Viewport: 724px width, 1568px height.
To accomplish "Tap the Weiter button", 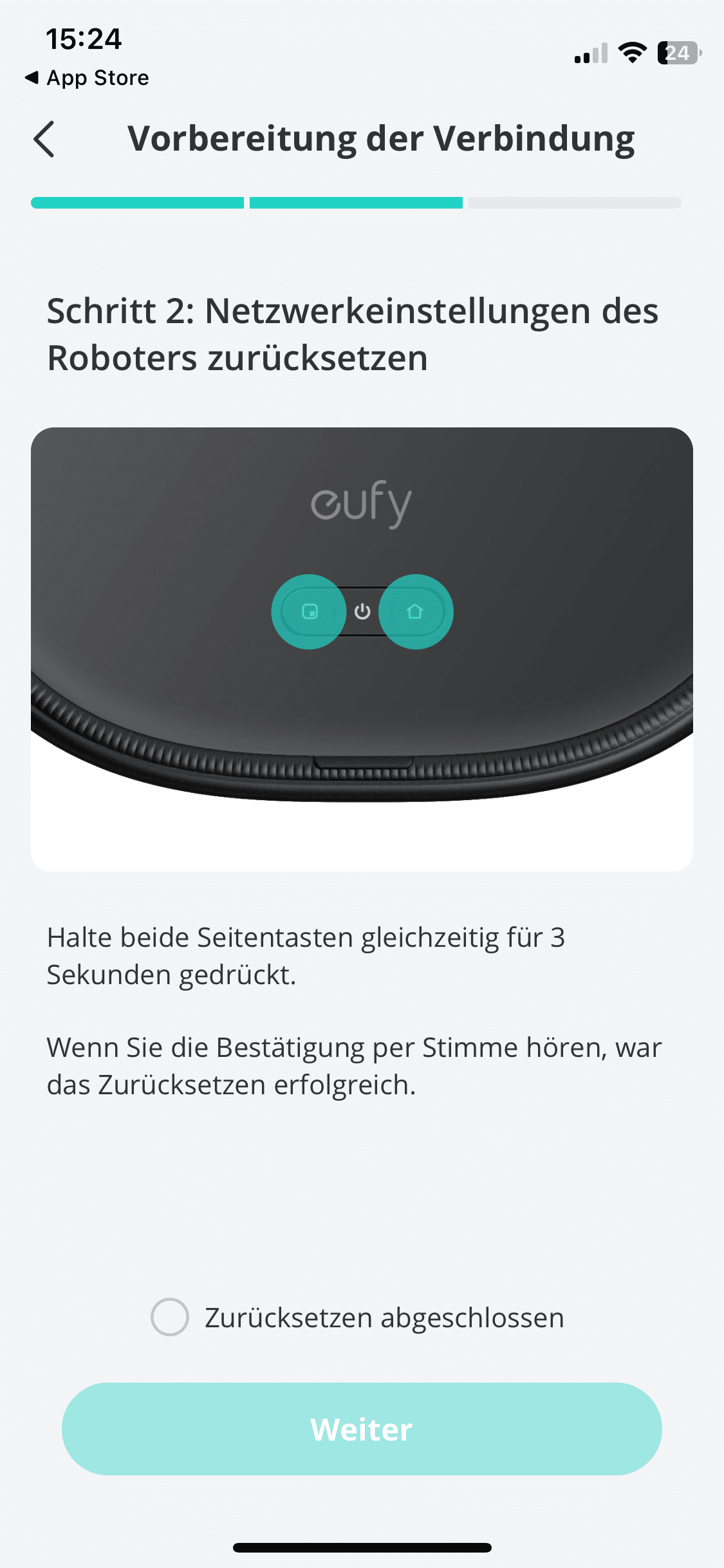I will 362,1429.
